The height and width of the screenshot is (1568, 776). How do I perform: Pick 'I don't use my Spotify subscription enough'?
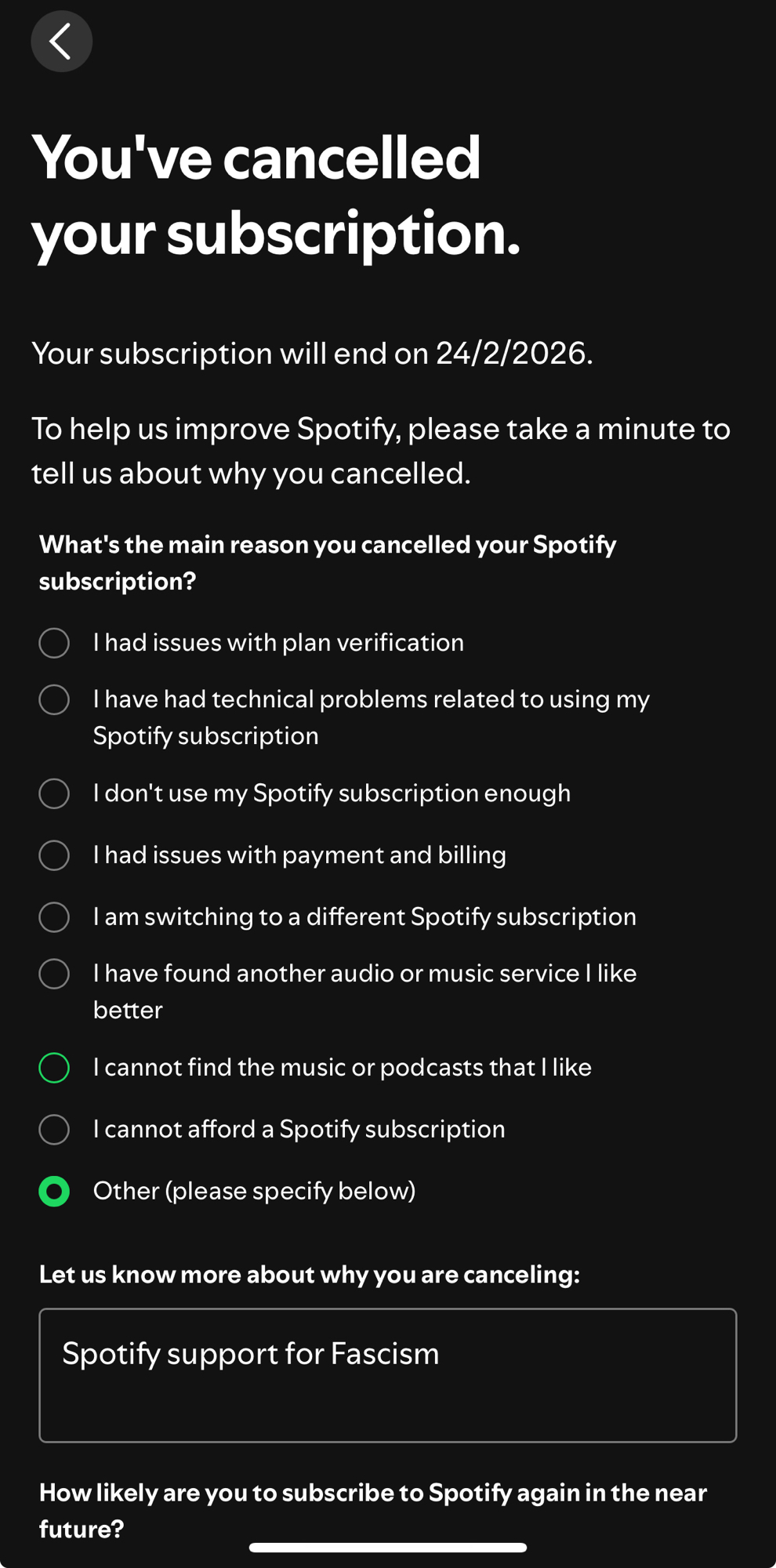(54, 793)
